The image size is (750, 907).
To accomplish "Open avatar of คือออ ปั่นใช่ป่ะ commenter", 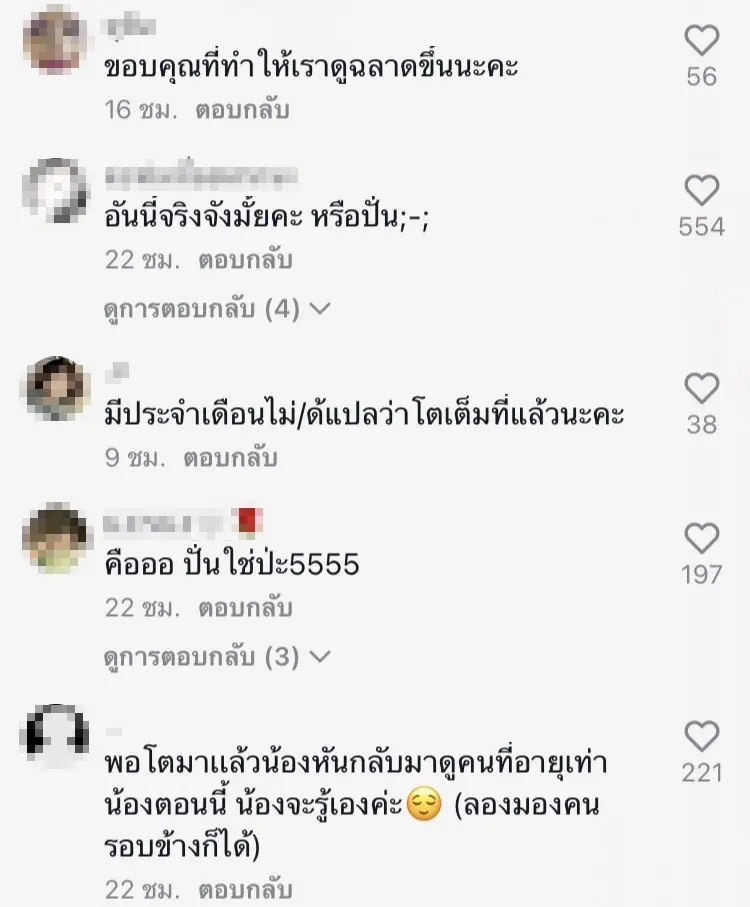I will click(55, 537).
